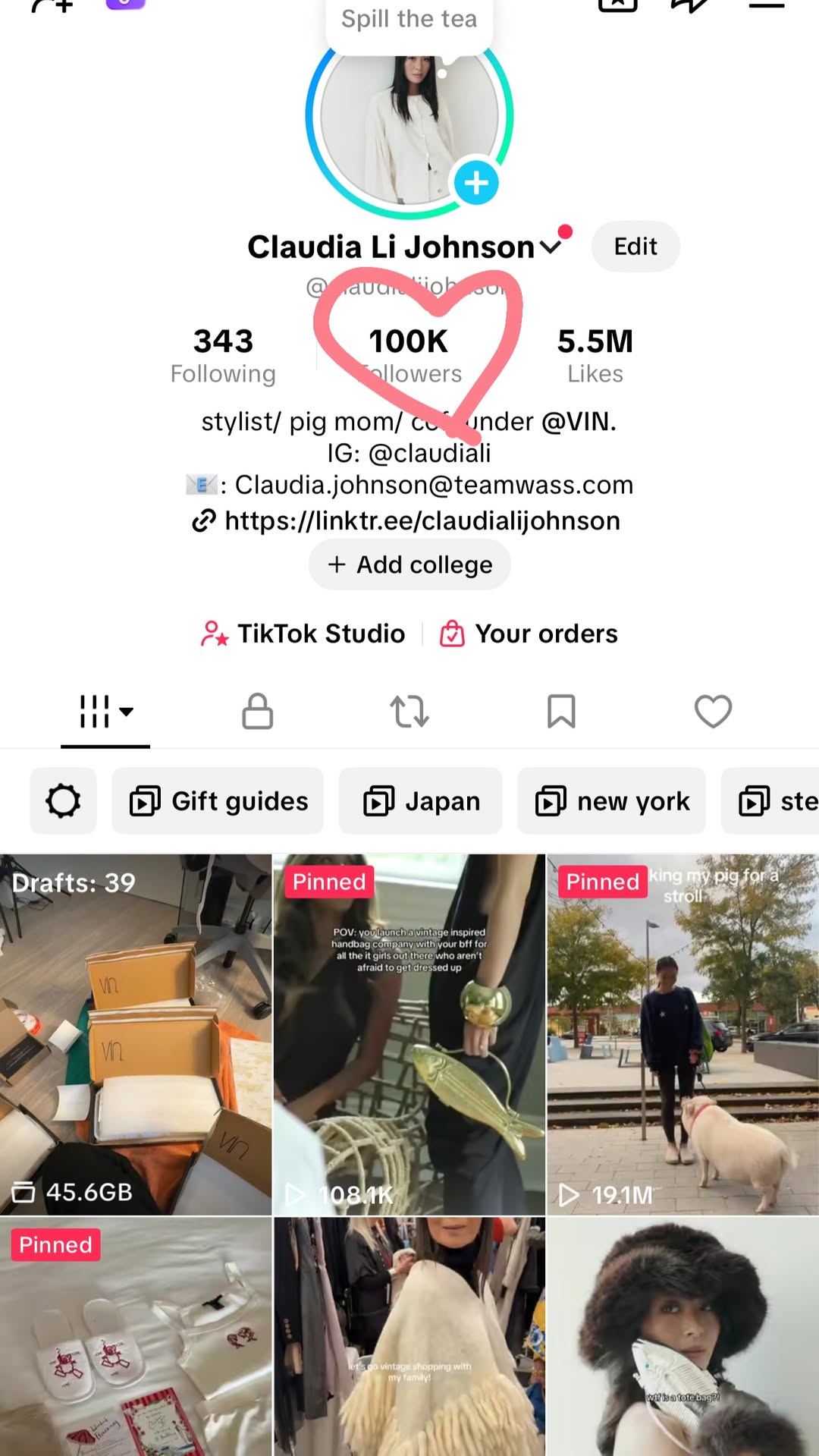Play the pinned video with 108.1K views
The height and width of the screenshot is (1456, 819).
(409, 1035)
